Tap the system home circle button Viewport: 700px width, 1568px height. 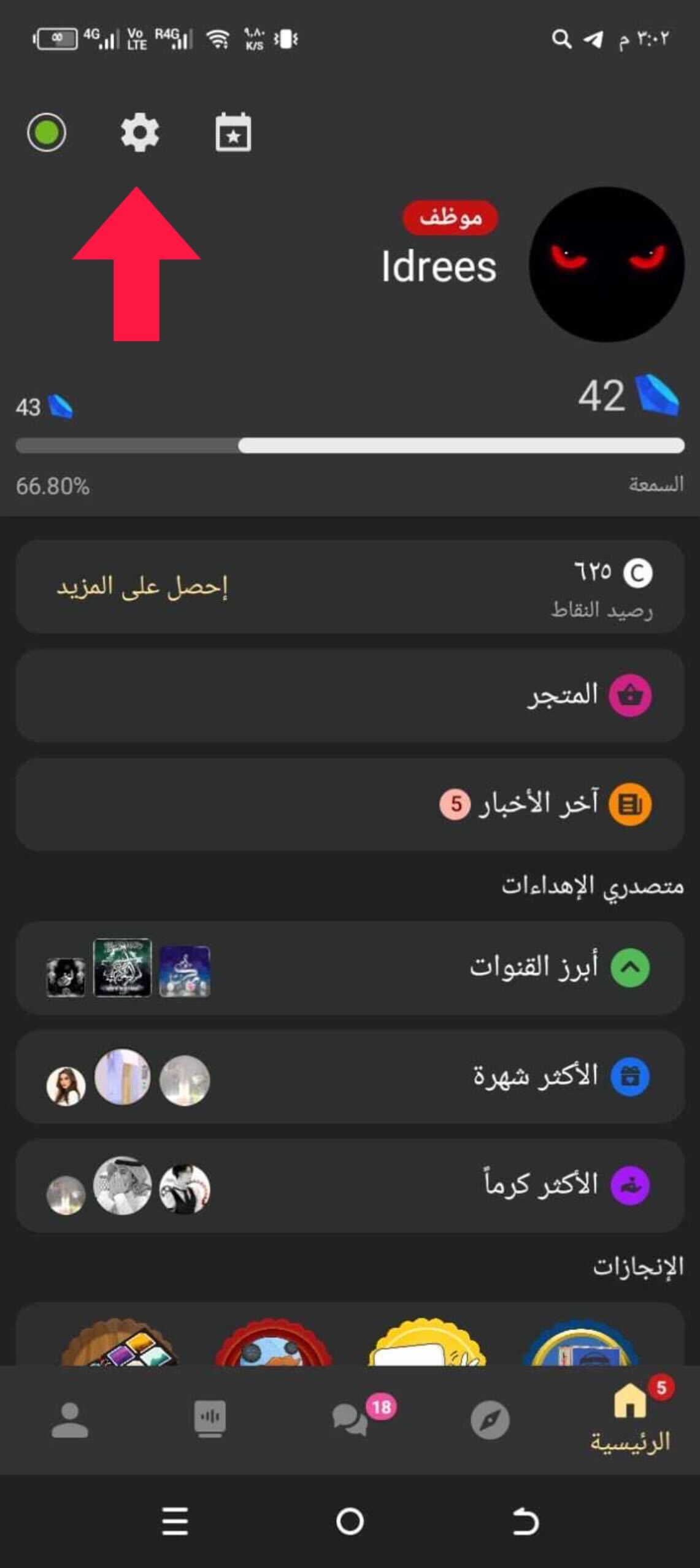pyautogui.click(x=350, y=1521)
